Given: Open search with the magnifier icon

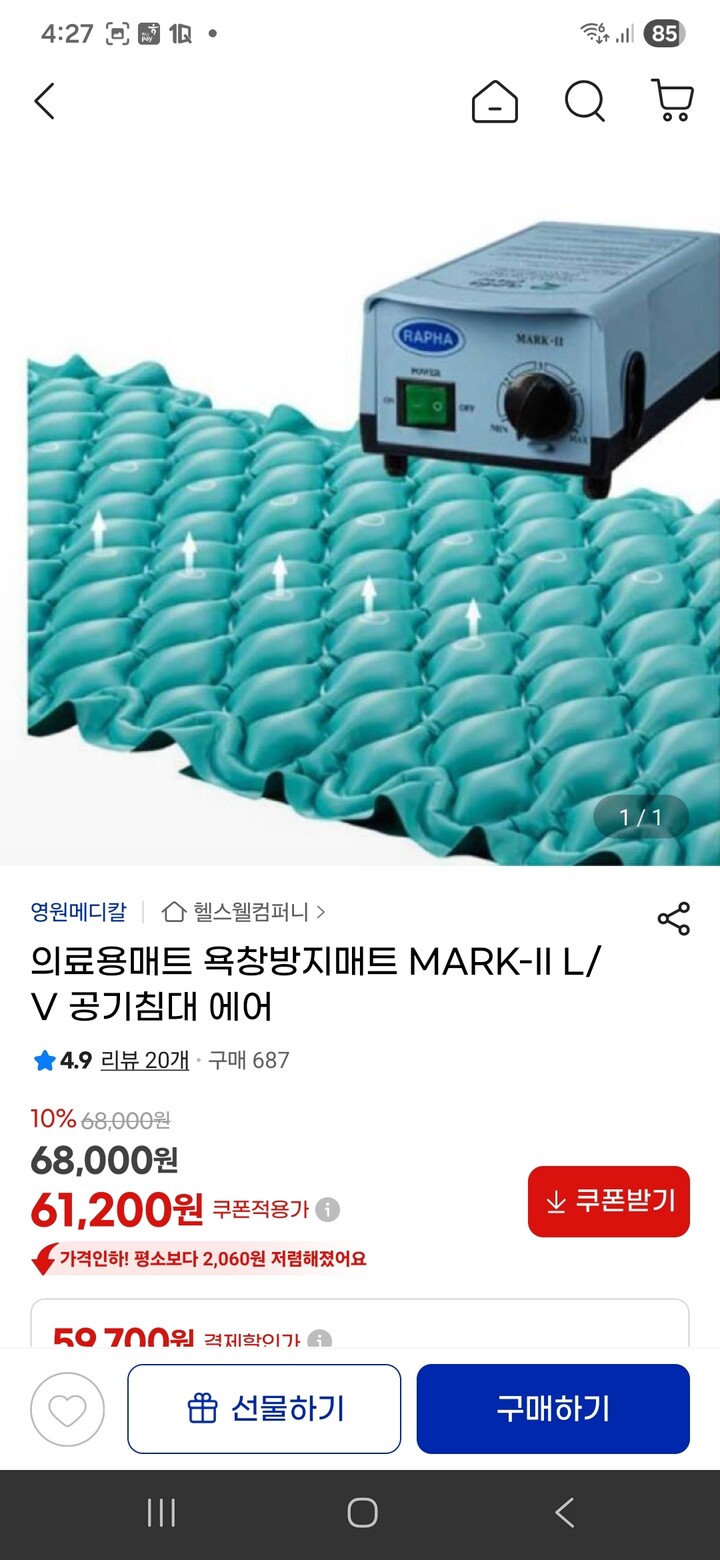Looking at the screenshot, I should click(x=584, y=101).
